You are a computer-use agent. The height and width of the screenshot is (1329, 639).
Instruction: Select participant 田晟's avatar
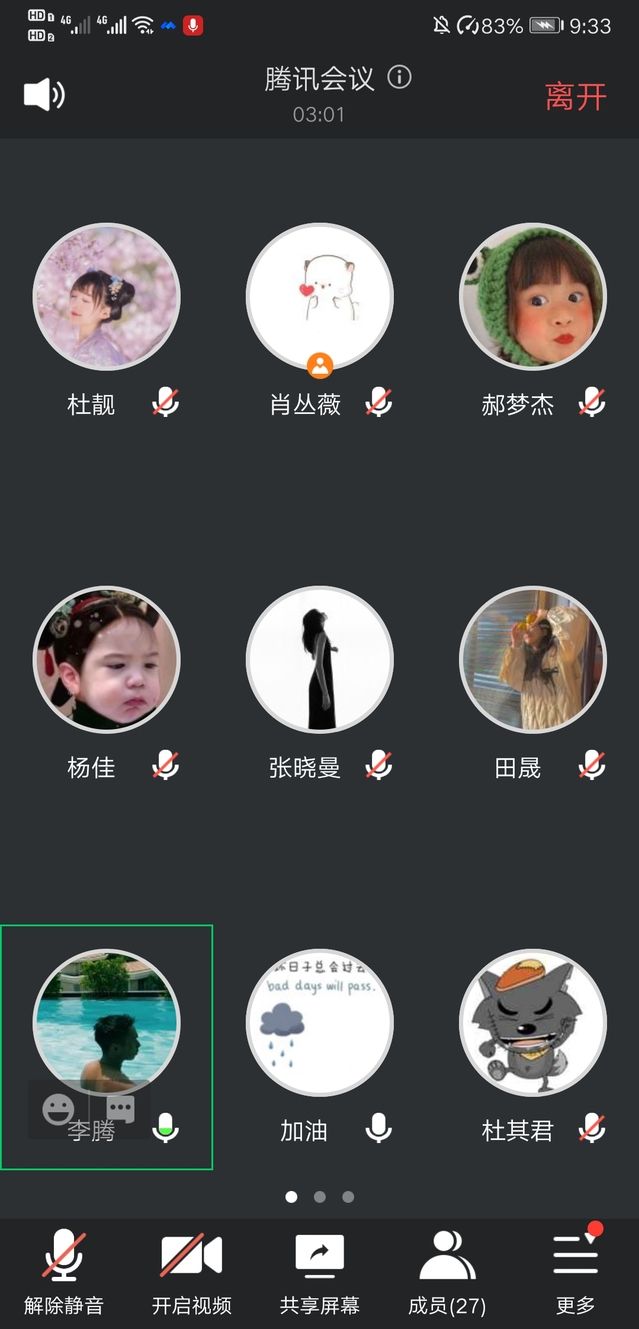(x=533, y=660)
